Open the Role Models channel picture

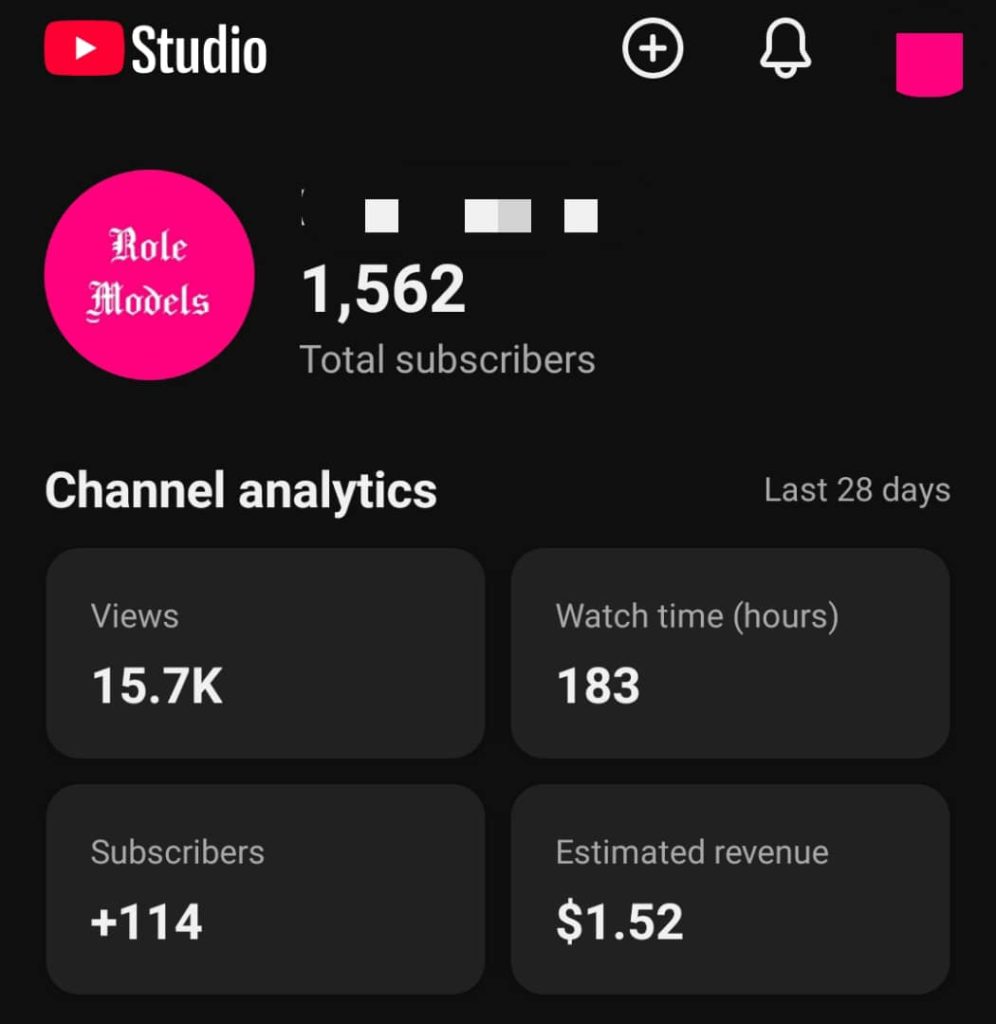[149, 275]
